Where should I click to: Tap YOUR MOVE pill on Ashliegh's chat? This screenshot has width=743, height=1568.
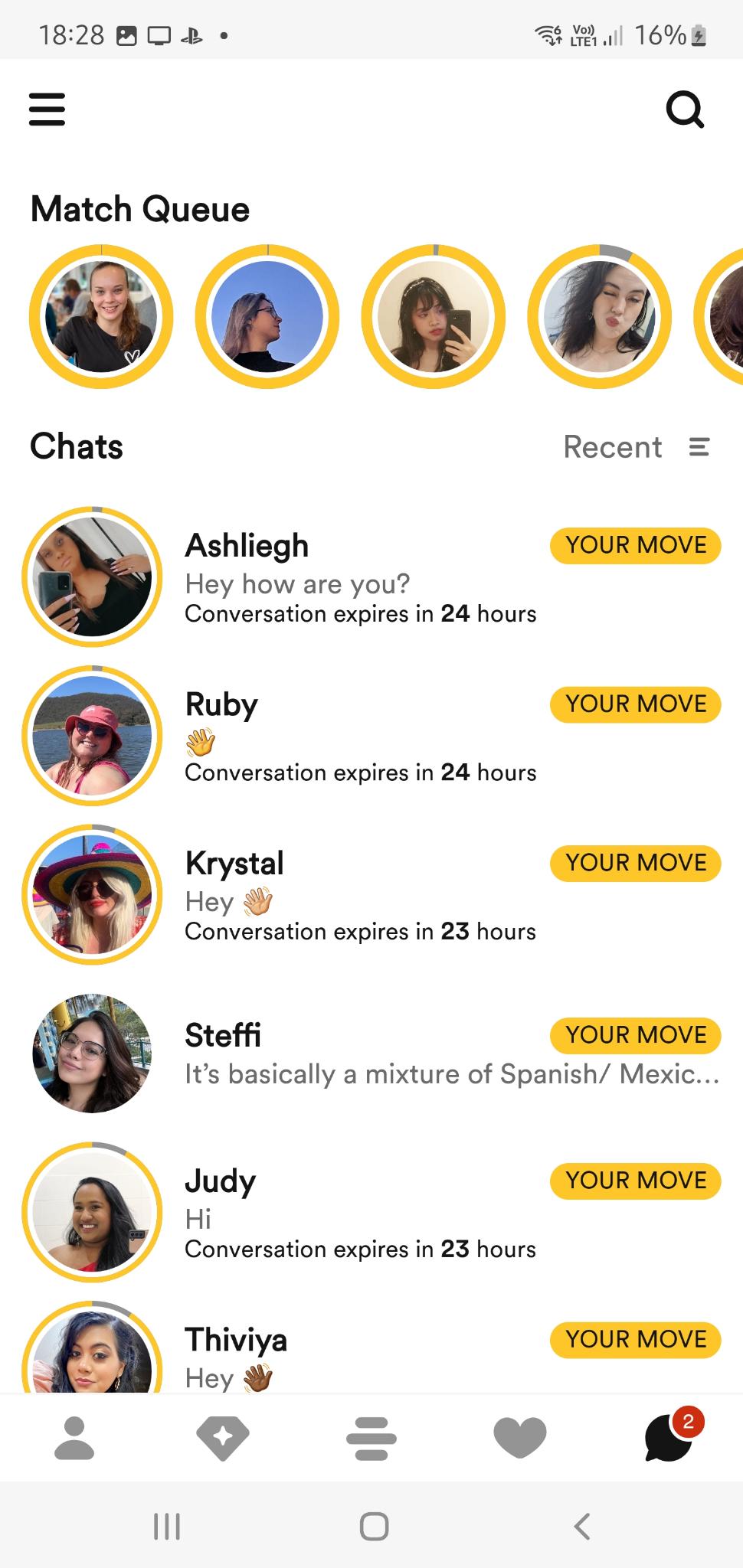[x=634, y=545]
